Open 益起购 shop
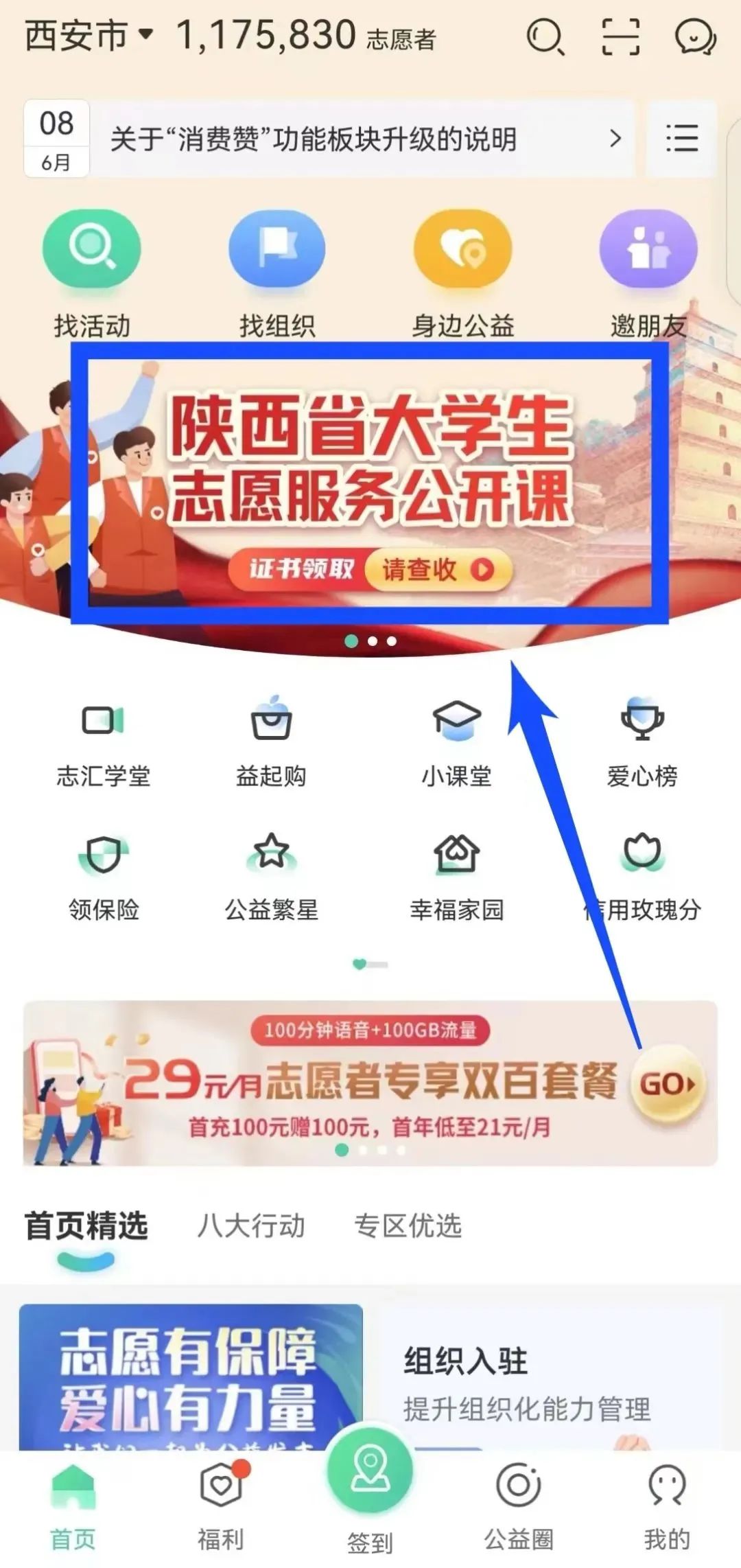 [272, 744]
